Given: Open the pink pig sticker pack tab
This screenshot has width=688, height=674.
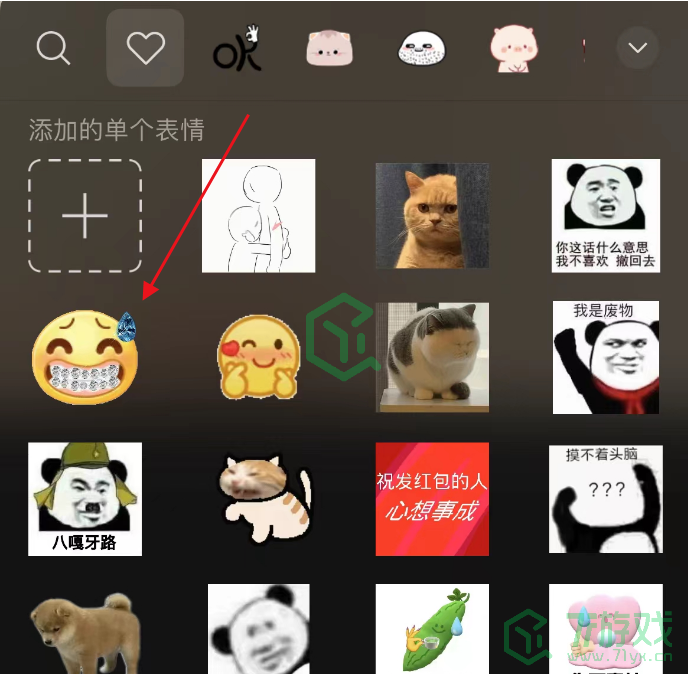Looking at the screenshot, I should click(x=514, y=48).
